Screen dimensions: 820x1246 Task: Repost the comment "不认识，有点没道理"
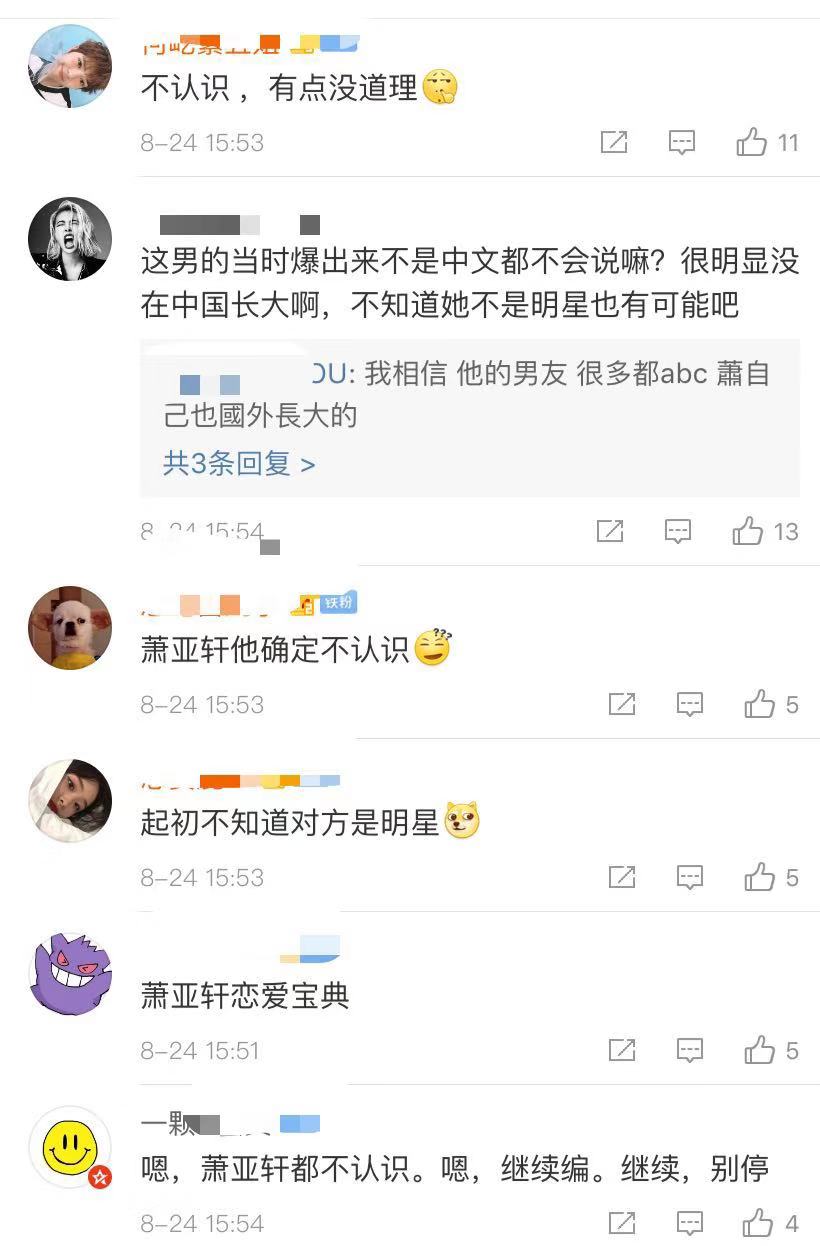pos(613,143)
